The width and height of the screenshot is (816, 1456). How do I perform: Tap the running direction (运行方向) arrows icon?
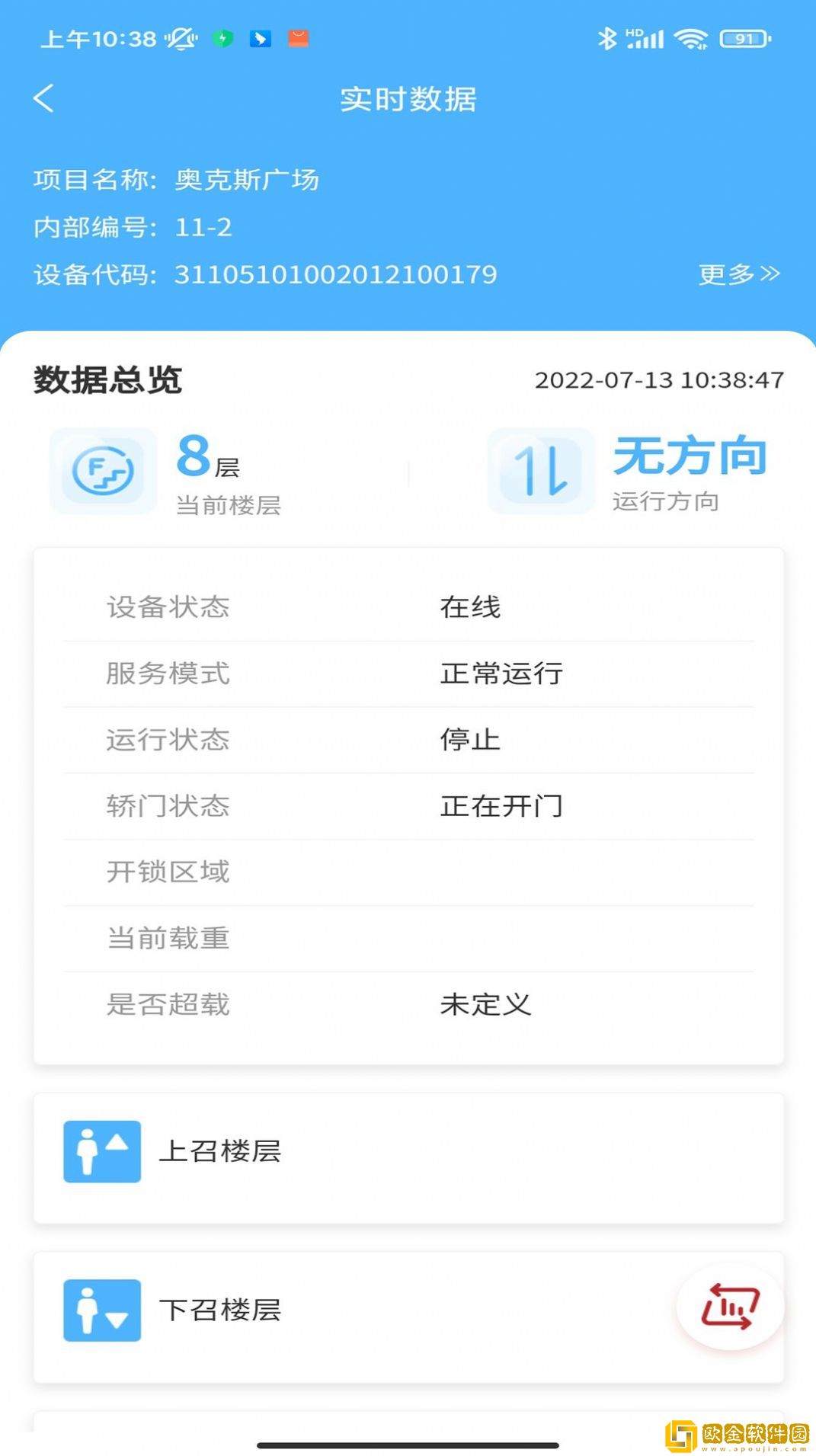click(539, 470)
